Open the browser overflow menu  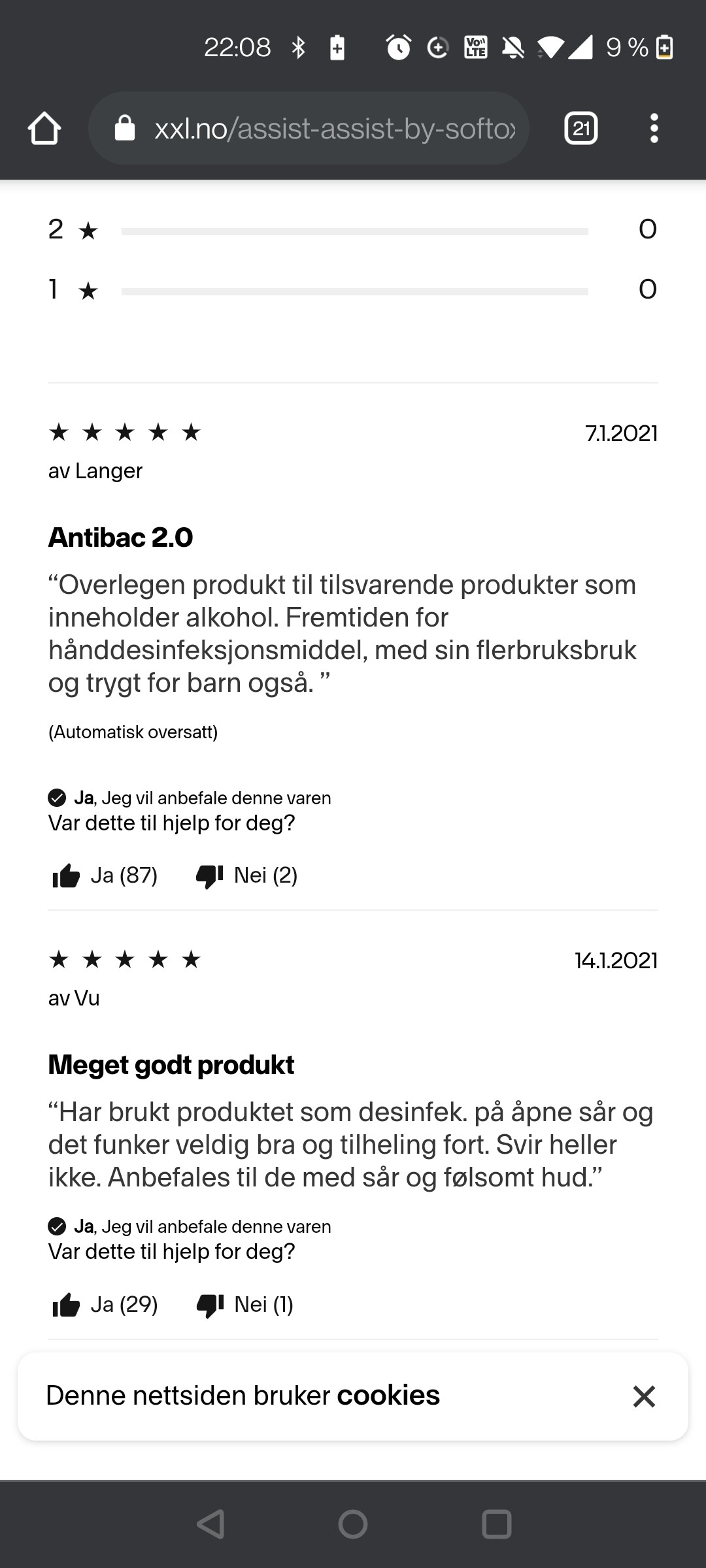[x=654, y=128]
